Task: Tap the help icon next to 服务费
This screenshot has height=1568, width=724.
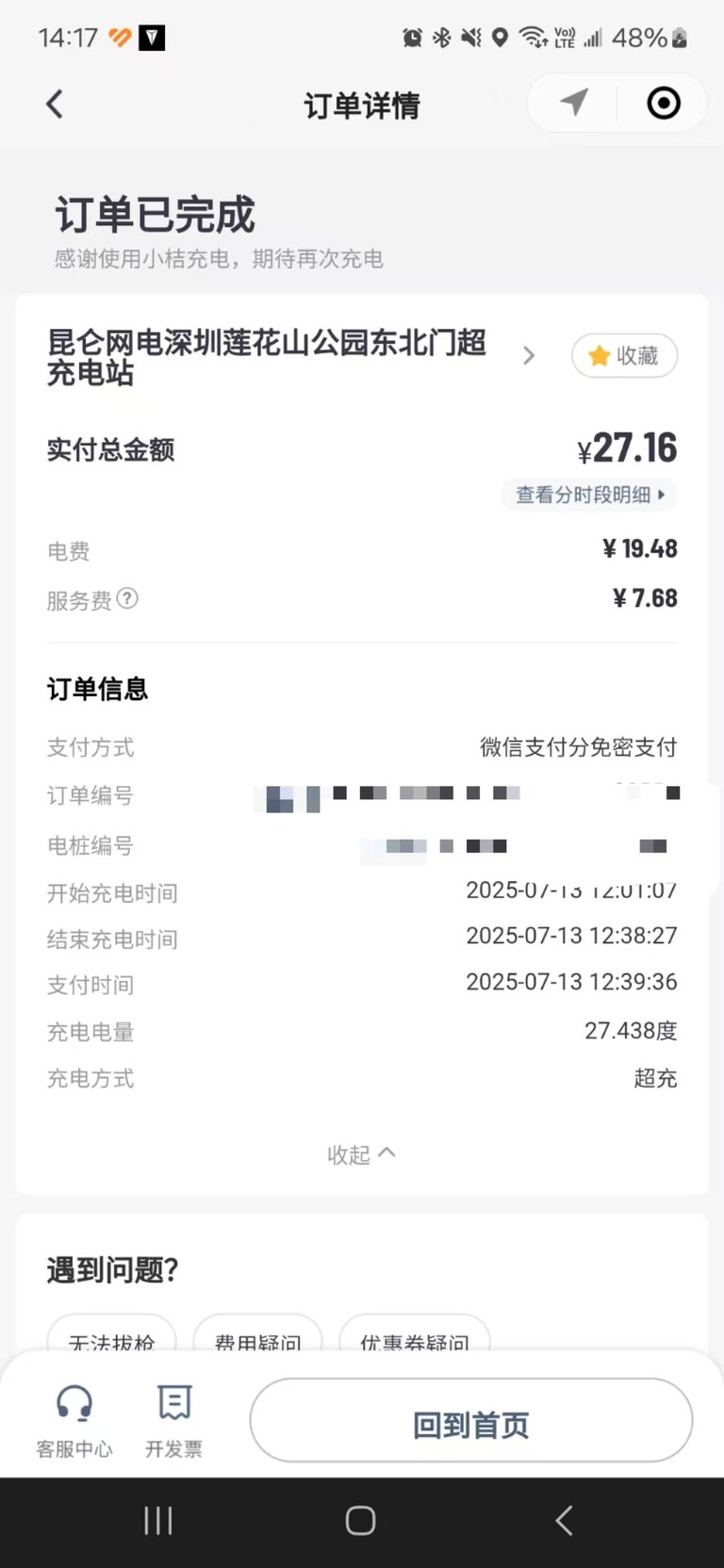Action: pyautogui.click(x=127, y=598)
